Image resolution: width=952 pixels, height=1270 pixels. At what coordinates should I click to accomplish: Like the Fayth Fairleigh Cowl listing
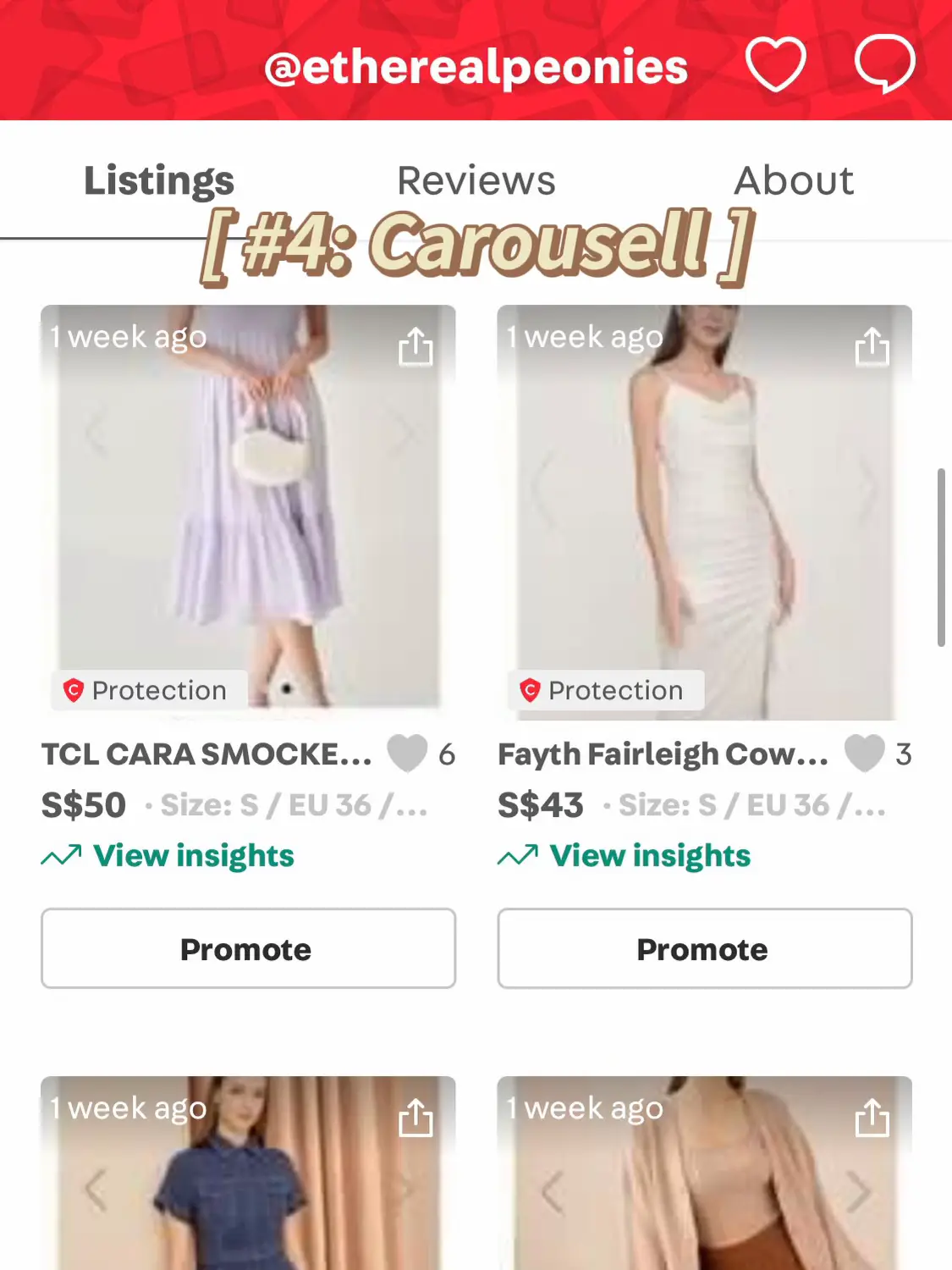pos(865,753)
